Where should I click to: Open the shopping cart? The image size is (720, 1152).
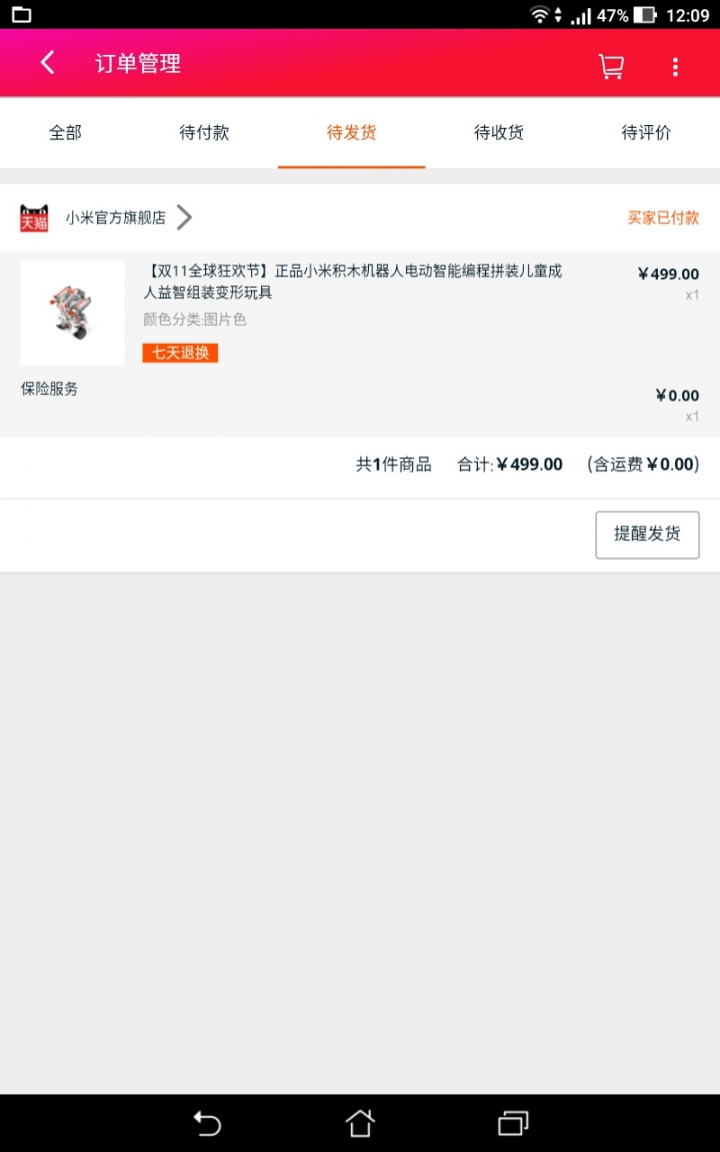pos(610,66)
